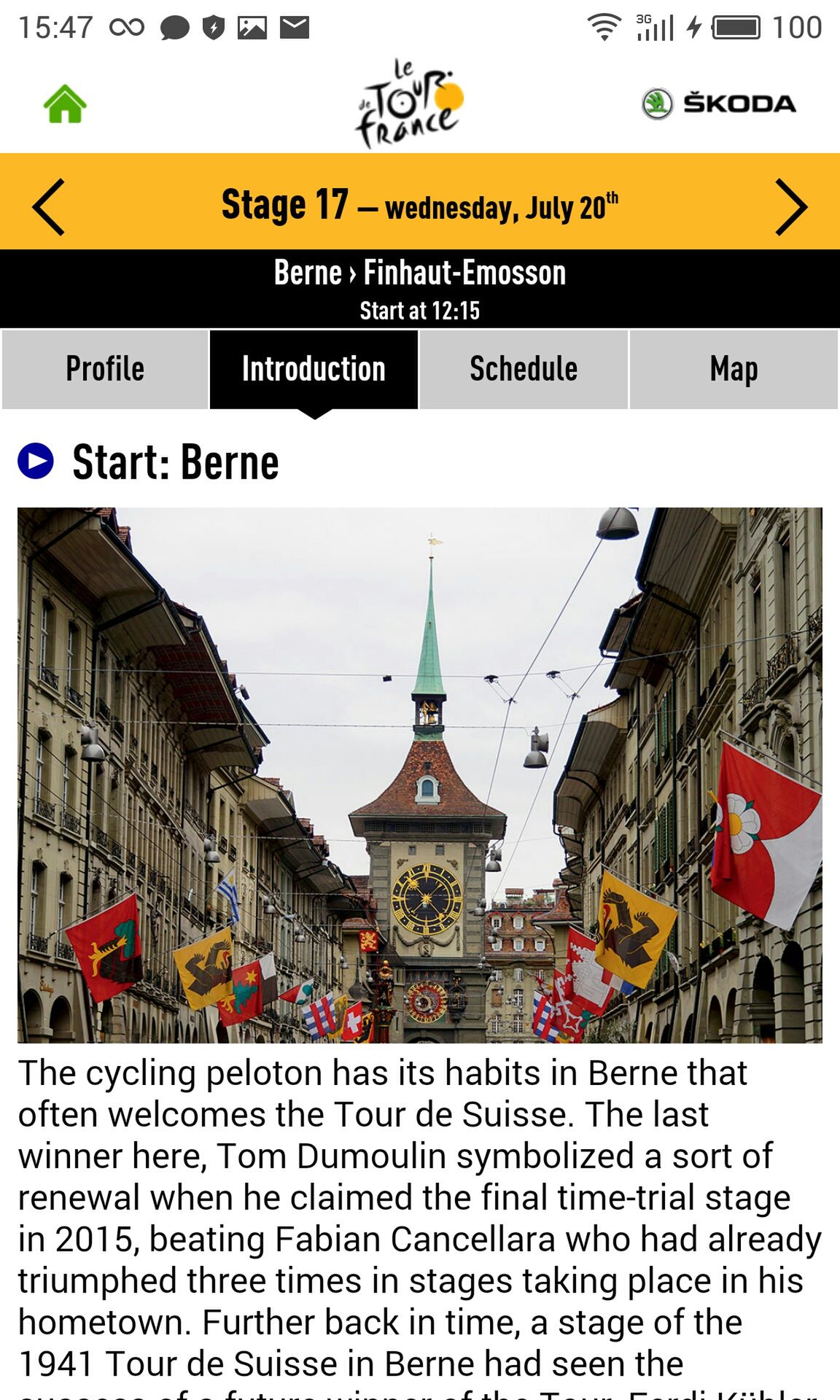Select the Introduction tab
Screen dimensions: 840x1400
click(314, 369)
